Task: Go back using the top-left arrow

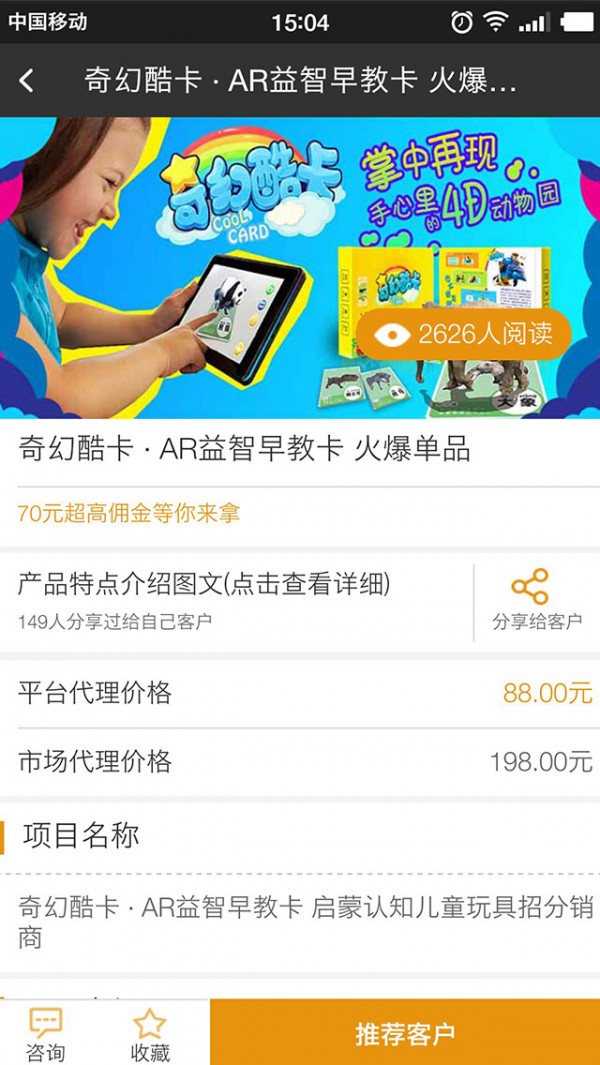Action: click(x=27, y=81)
